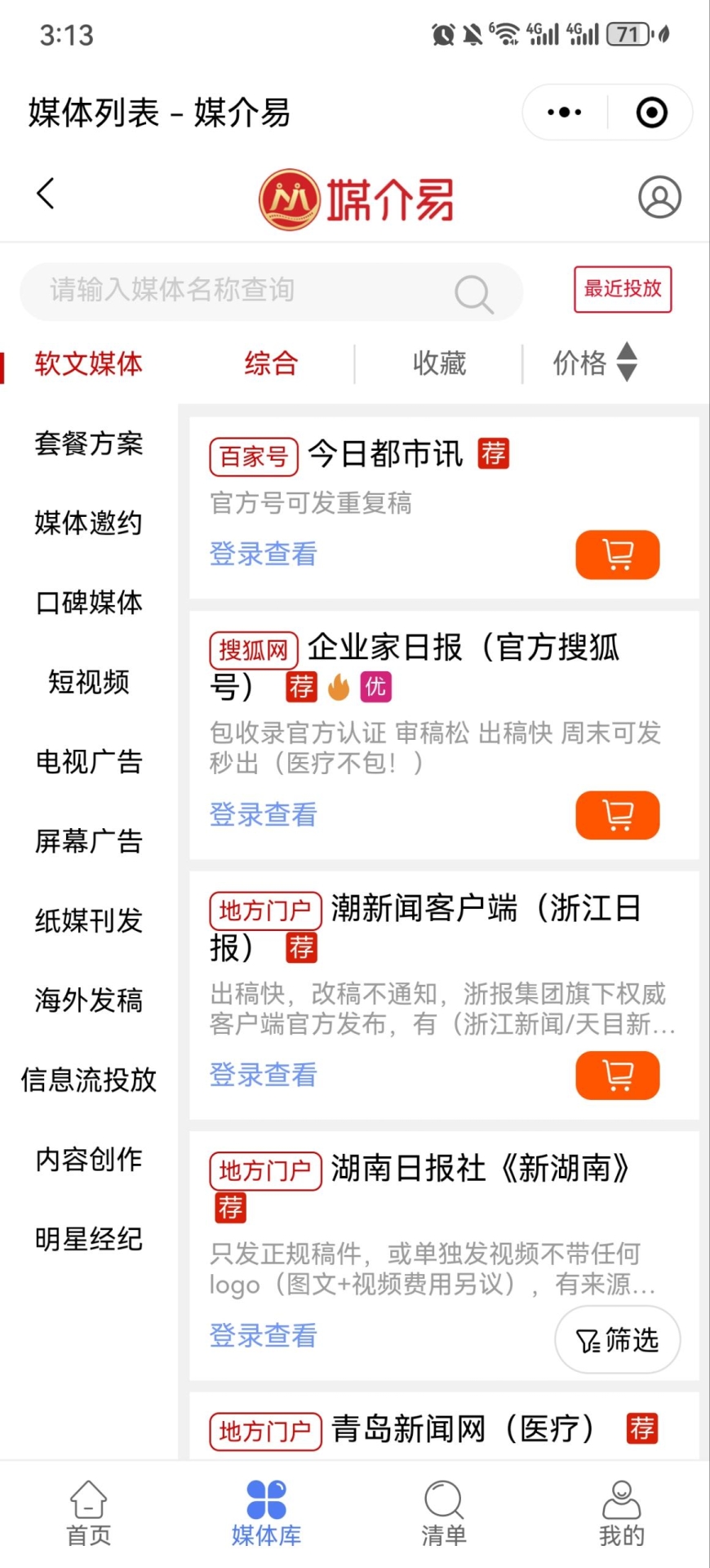Open the 湖南日报社《新湖南》 media card

click(480, 1169)
